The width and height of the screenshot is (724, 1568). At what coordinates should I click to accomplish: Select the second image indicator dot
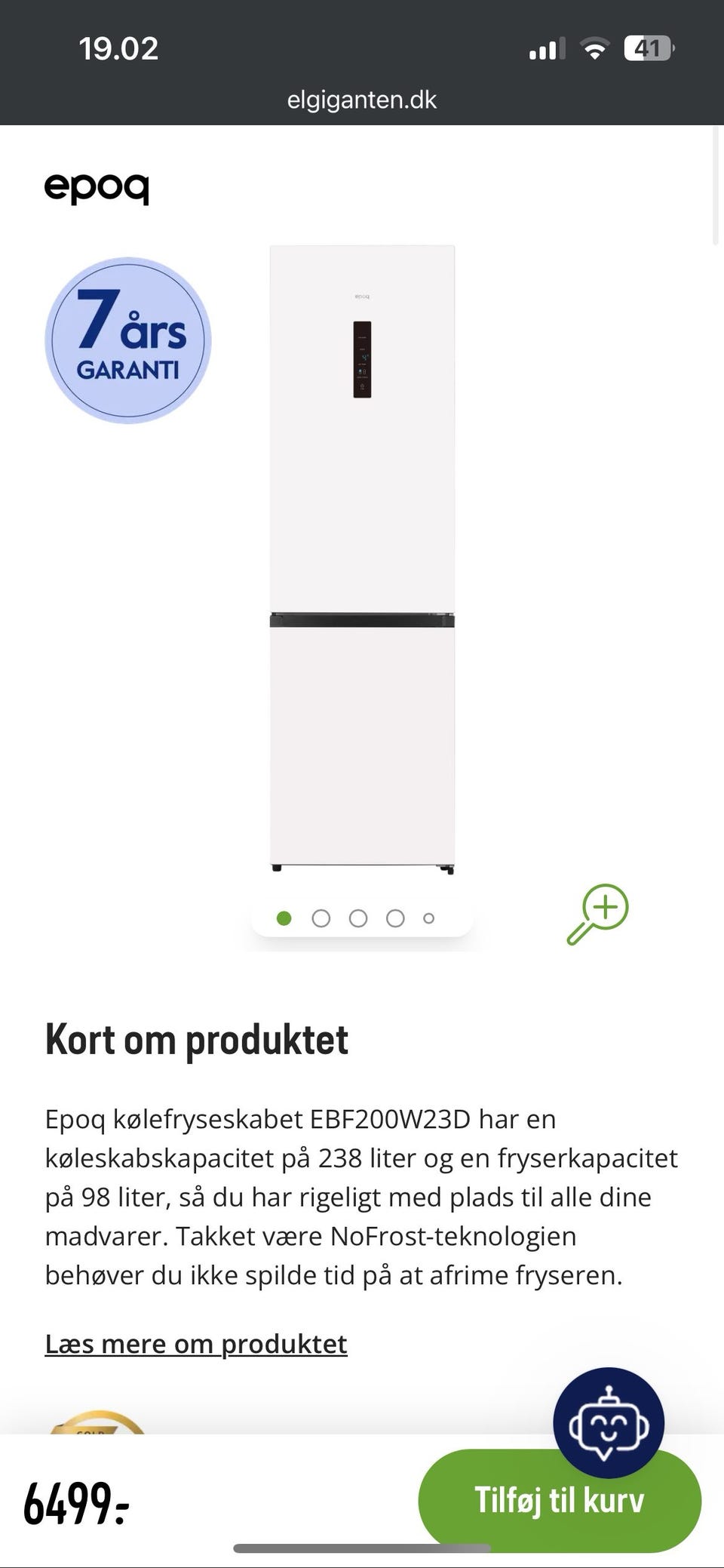[321, 918]
